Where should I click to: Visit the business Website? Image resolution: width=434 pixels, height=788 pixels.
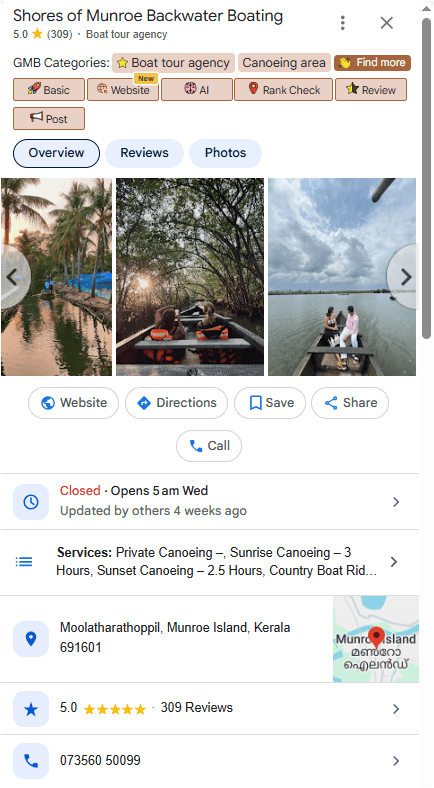73,403
